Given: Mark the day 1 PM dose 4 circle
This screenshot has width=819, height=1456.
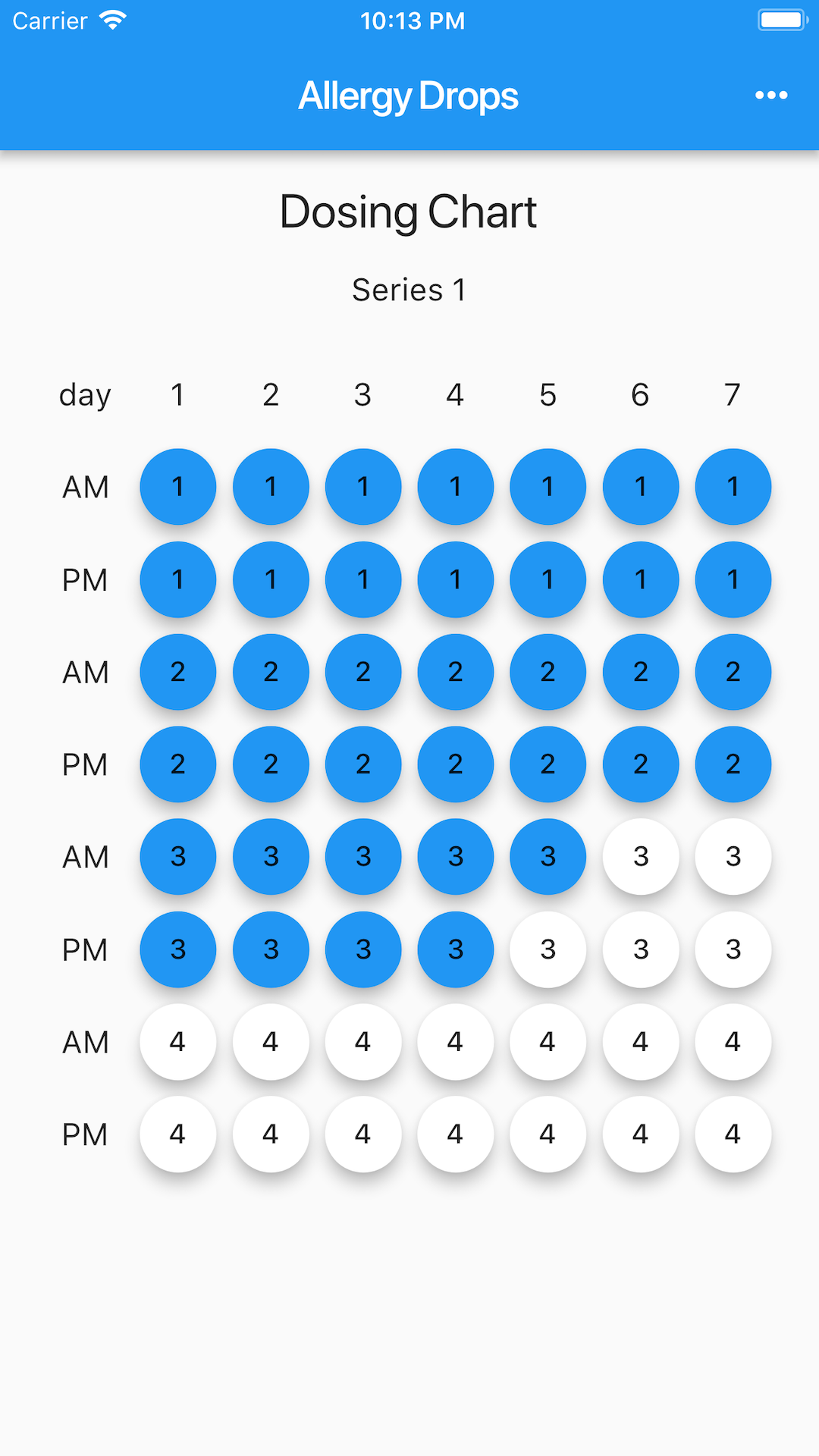Looking at the screenshot, I should click(178, 1134).
